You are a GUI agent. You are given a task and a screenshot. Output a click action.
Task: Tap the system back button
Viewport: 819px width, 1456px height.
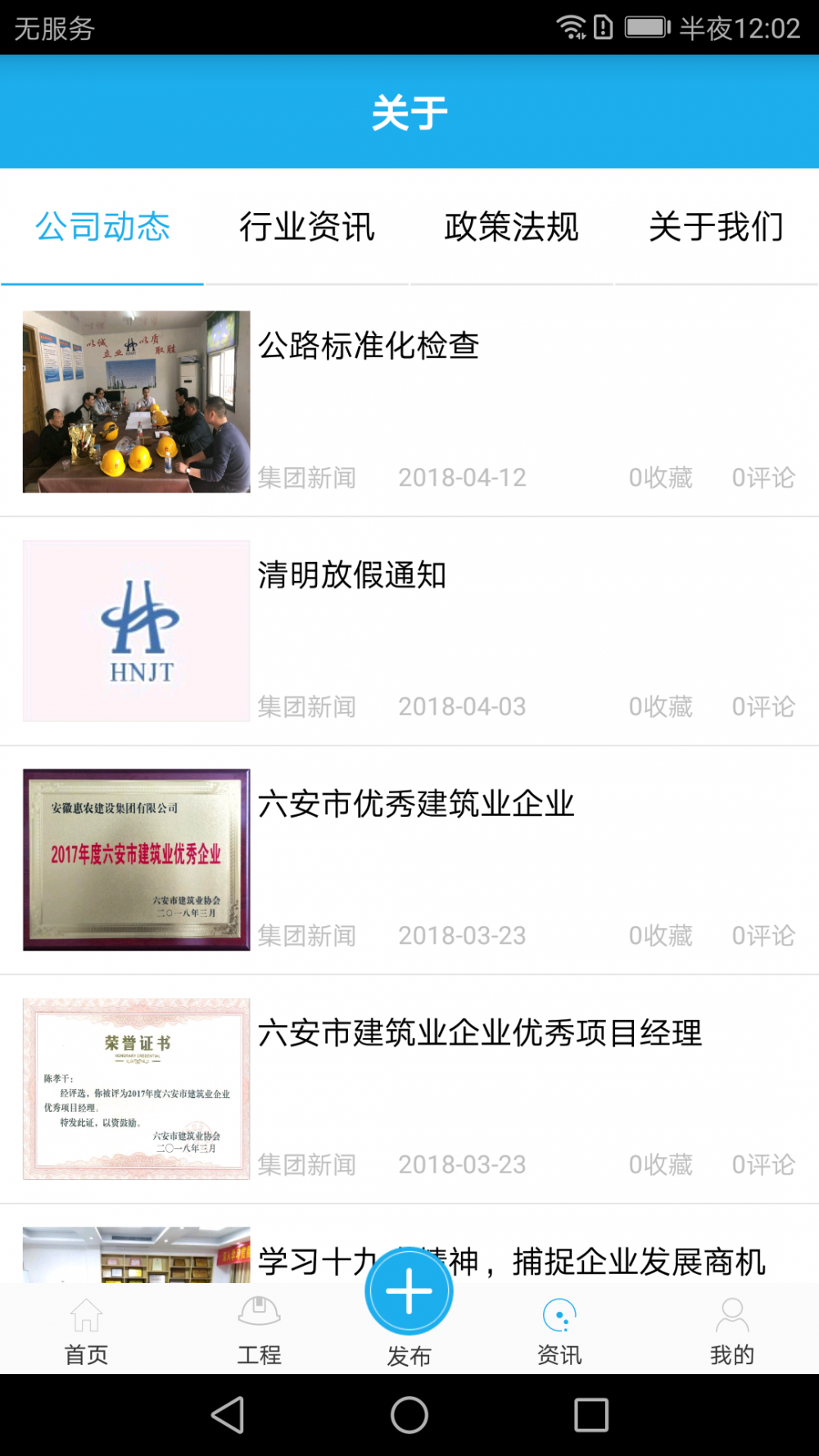pyautogui.click(x=228, y=1414)
